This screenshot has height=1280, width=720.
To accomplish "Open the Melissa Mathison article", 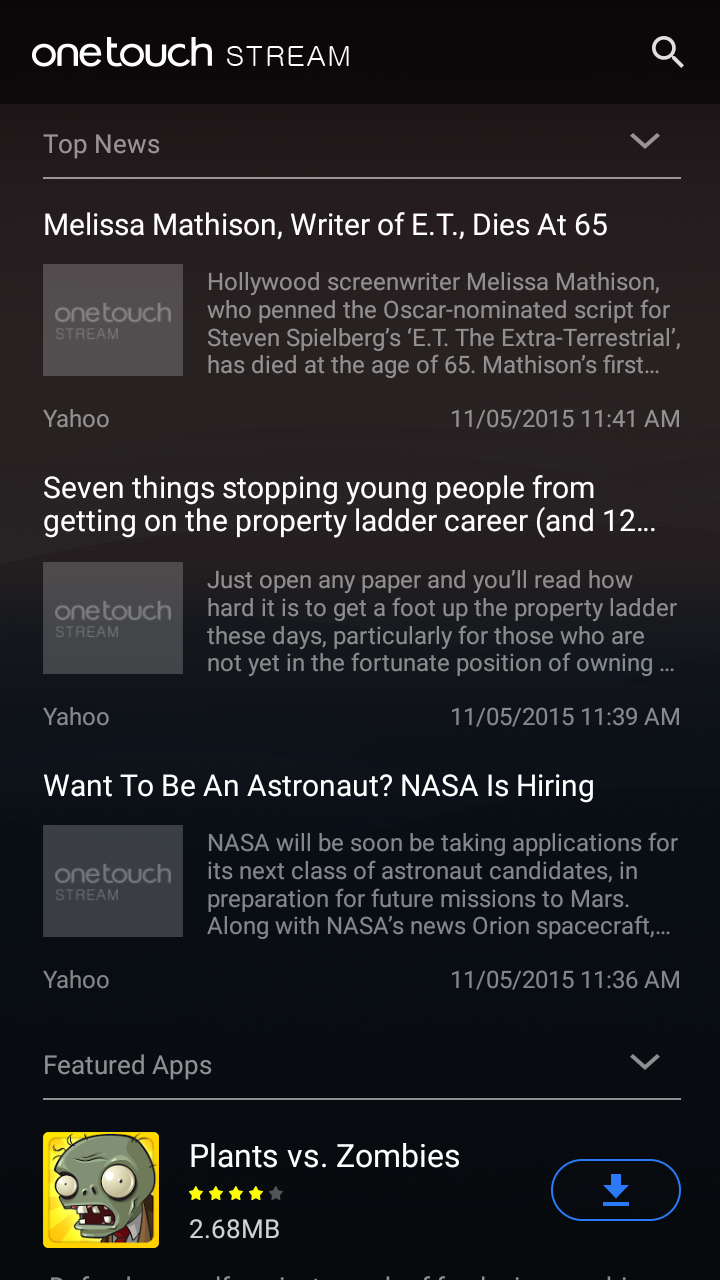I will pos(325,225).
